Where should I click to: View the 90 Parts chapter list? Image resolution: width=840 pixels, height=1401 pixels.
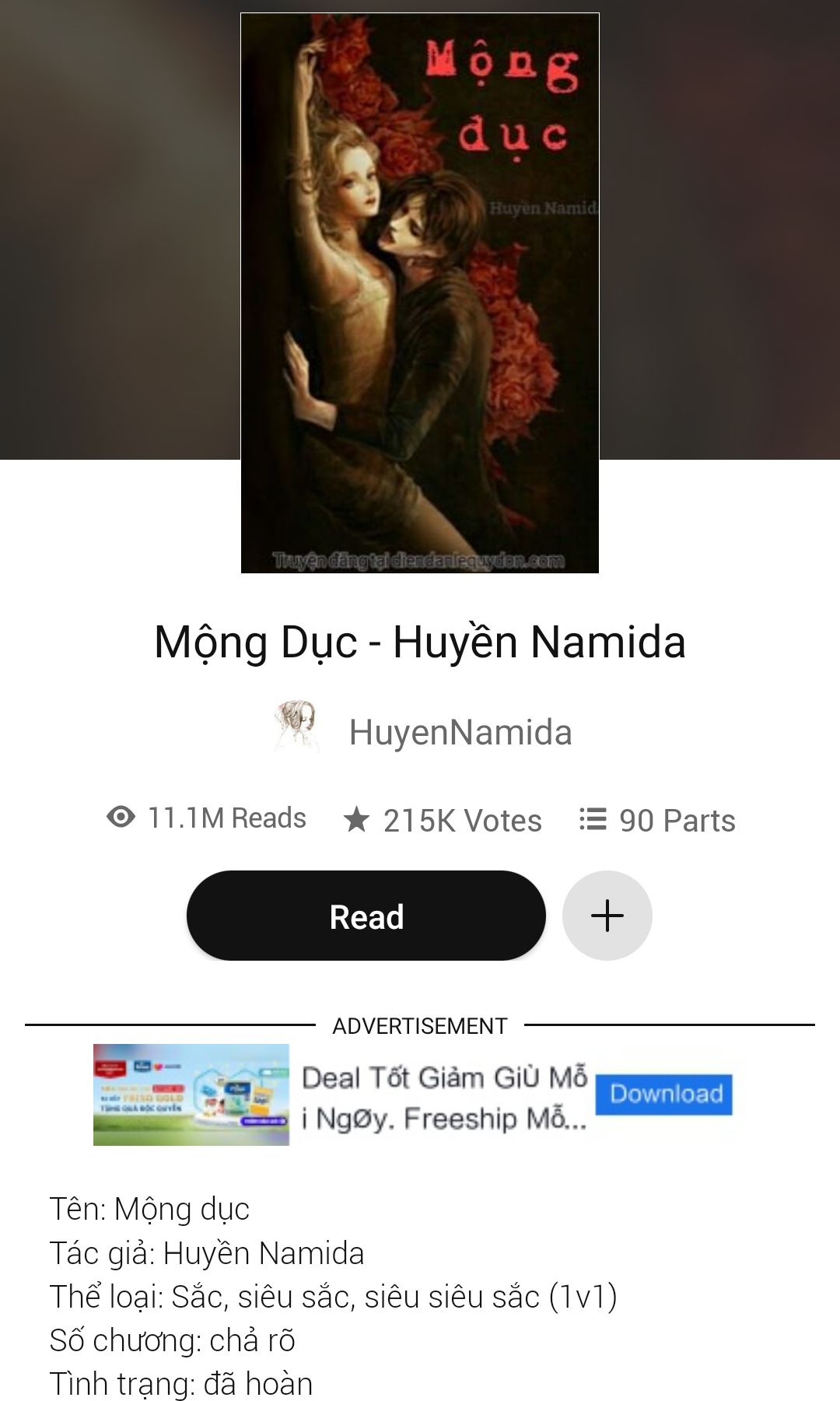657,820
